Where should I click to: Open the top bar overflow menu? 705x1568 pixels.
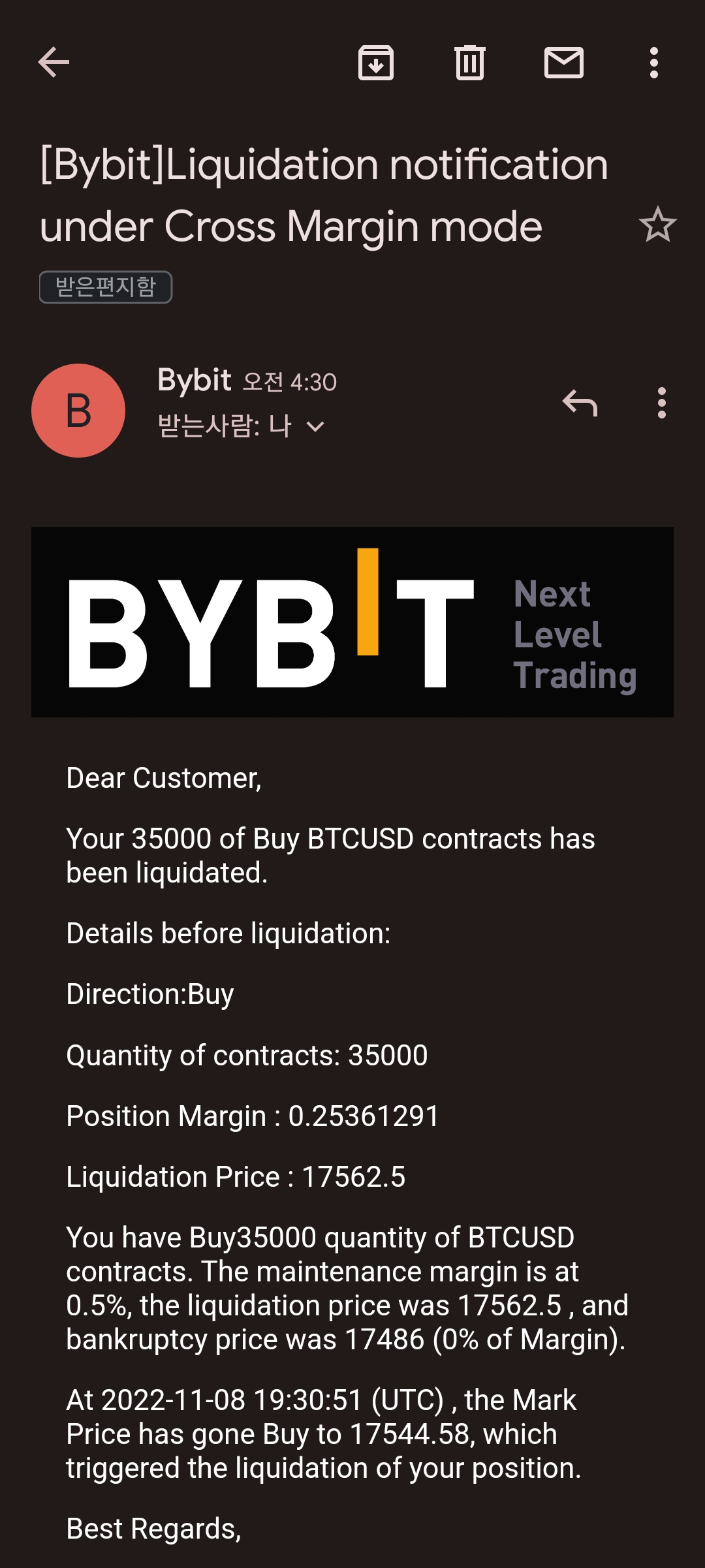(653, 63)
